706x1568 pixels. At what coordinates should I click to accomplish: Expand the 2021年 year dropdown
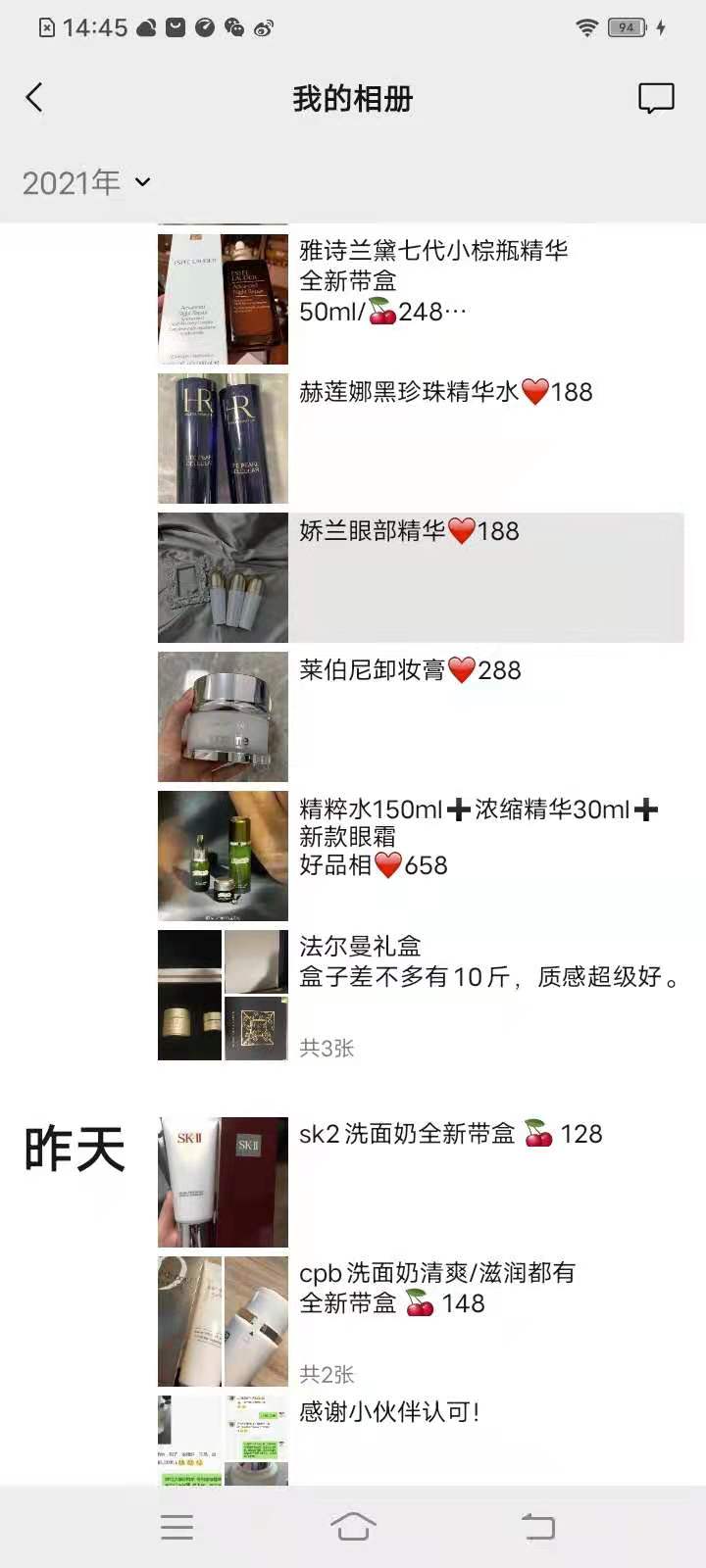point(86,182)
